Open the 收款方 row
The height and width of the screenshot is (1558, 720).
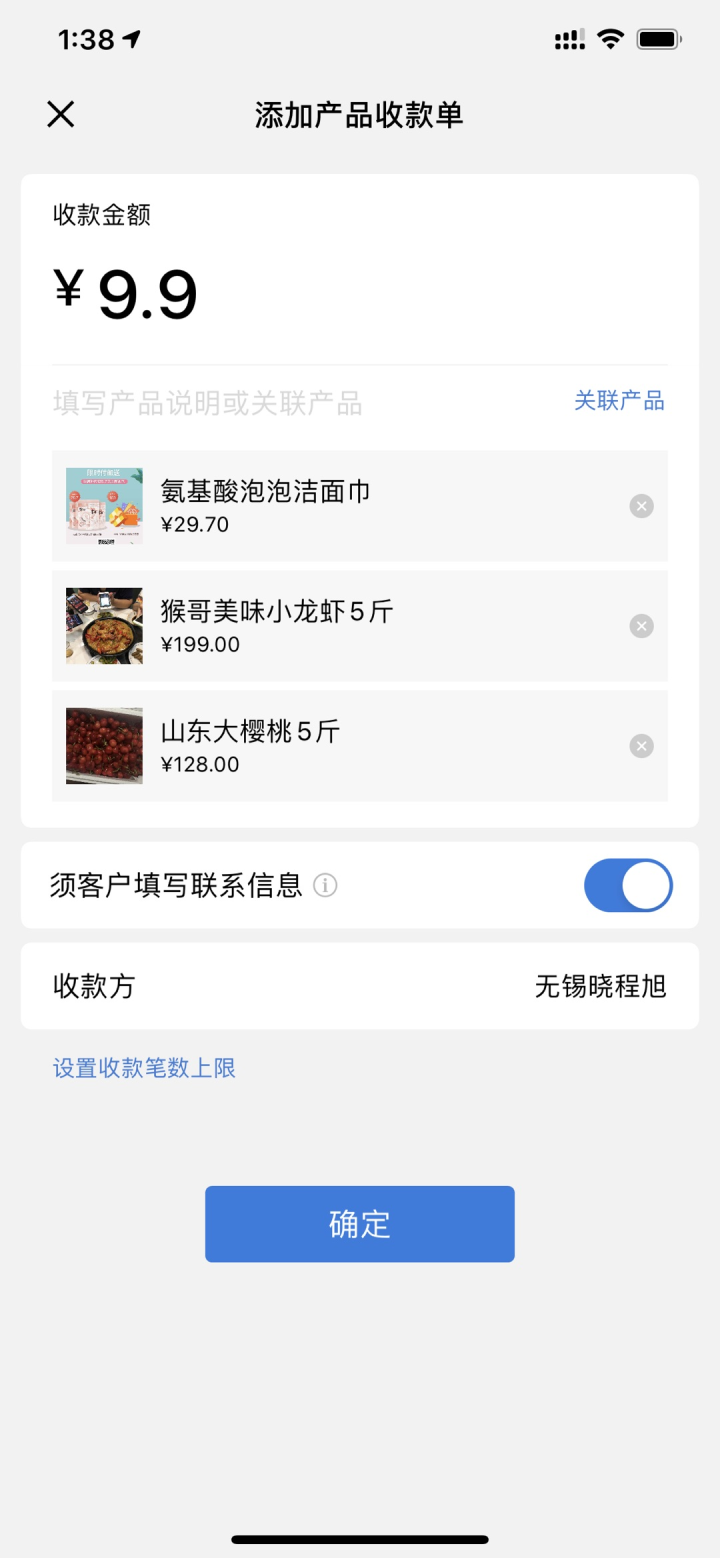click(x=360, y=986)
